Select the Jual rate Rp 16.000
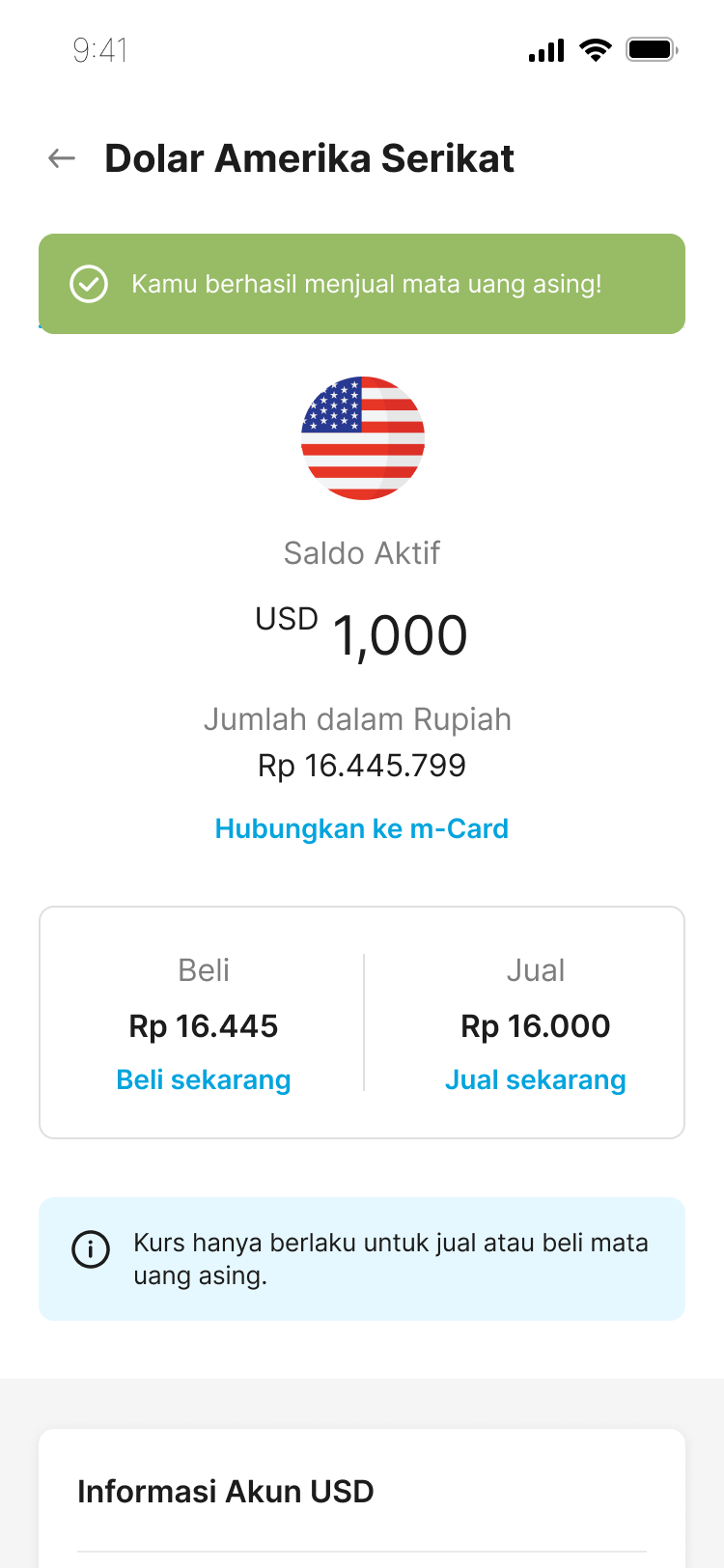Image resolution: width=724 pixels, height=1568 pixels. coord(536,1026)
